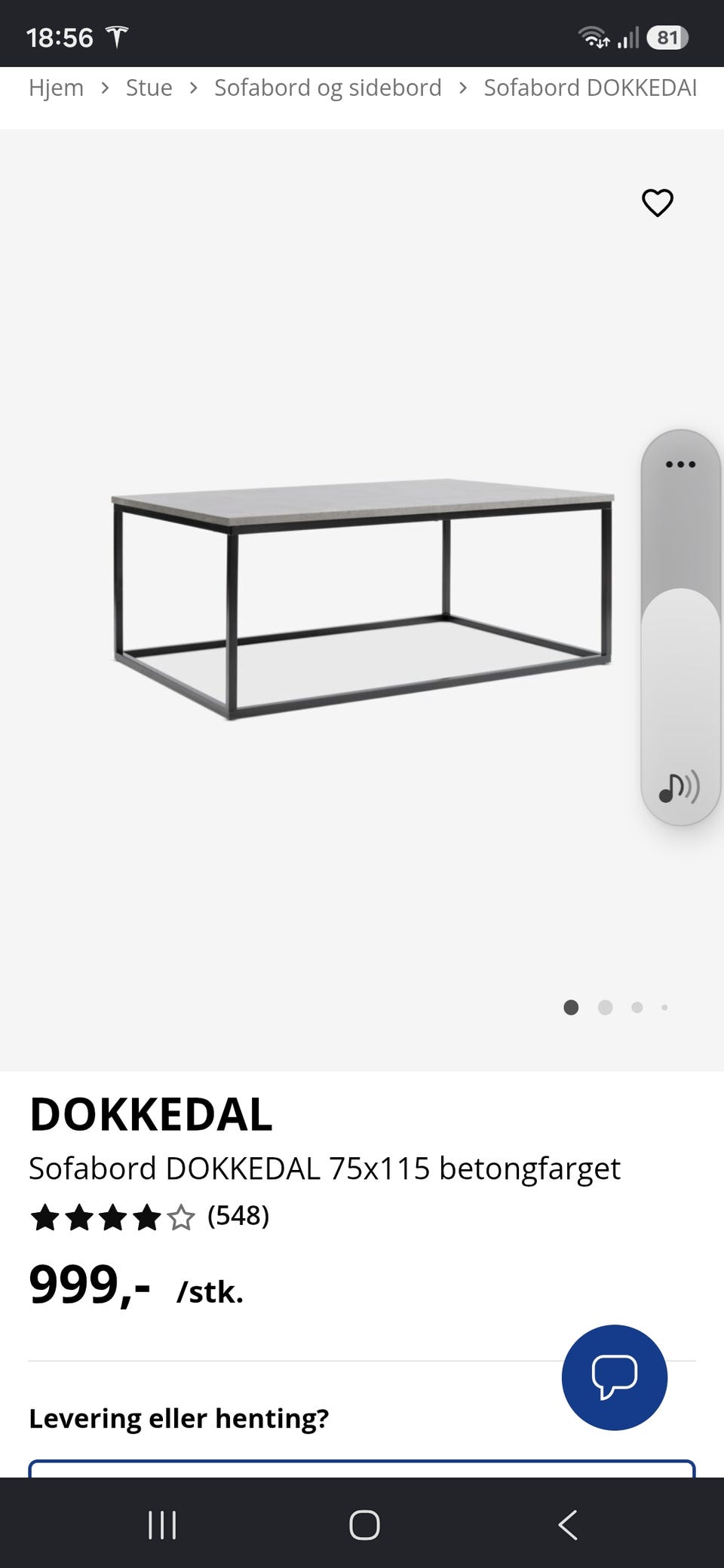Open three-dot menu on volume panel
724x1568 pixels.
coord(680,464)
